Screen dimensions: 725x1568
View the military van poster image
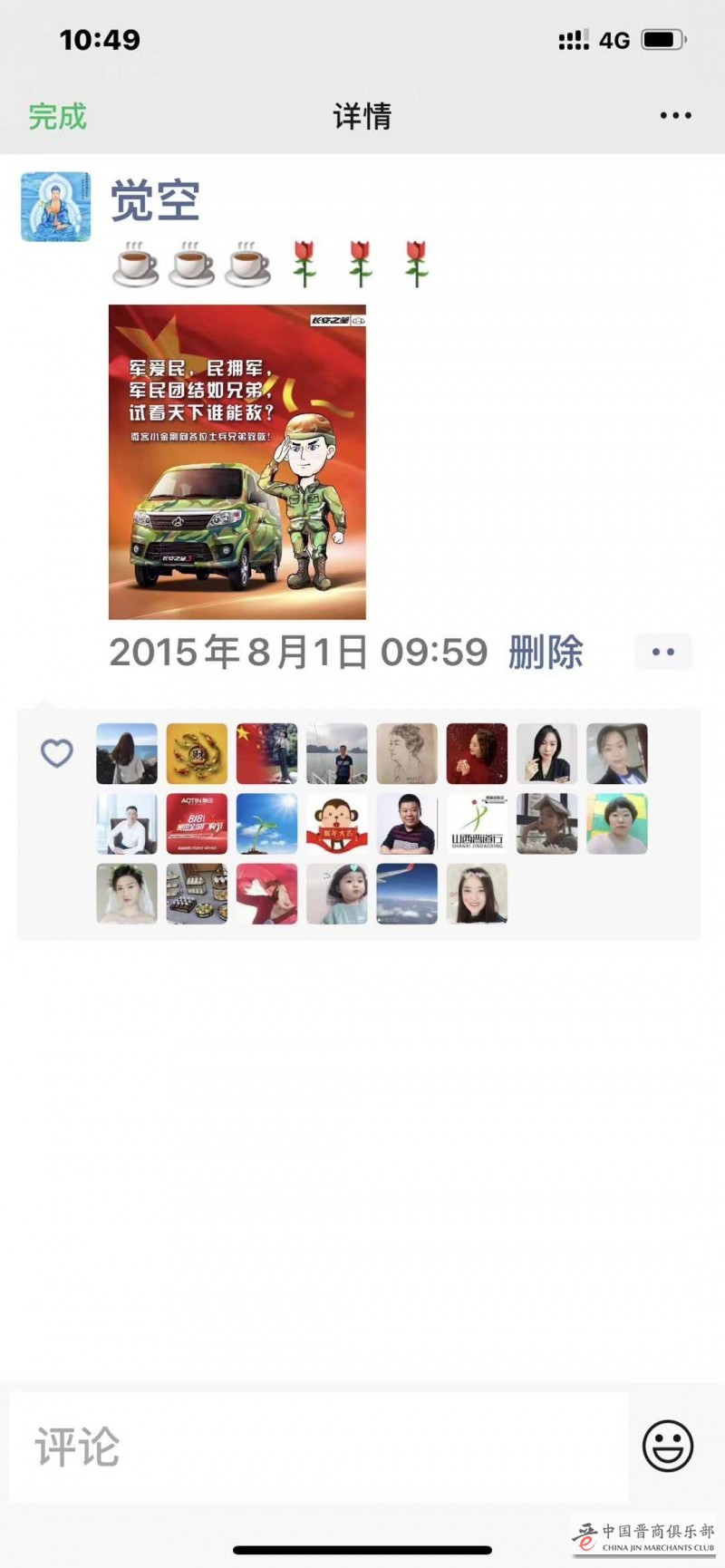(x=237, y=462)
